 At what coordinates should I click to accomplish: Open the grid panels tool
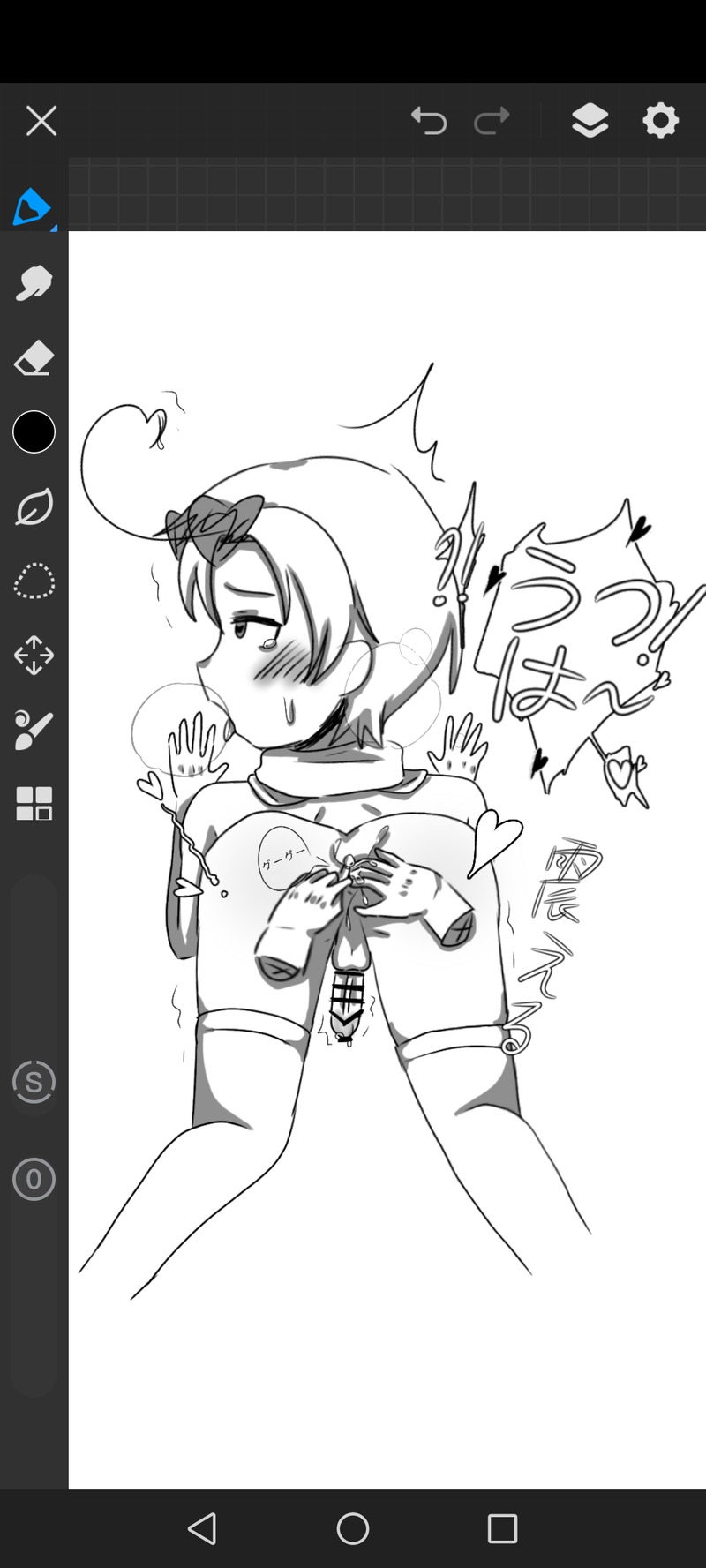click(x=34, y=804)
